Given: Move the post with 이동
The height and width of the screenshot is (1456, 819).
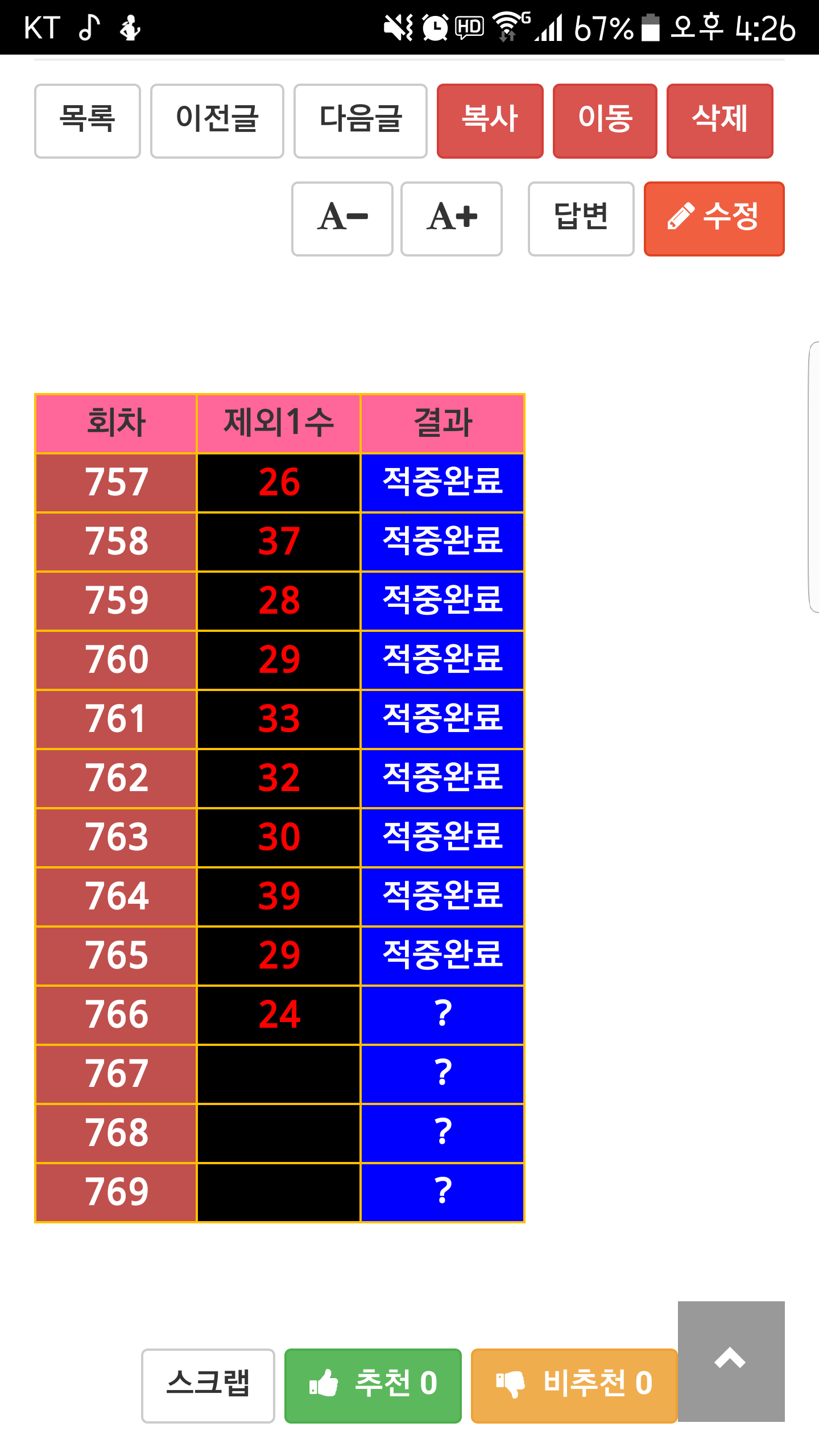Looking at the screenshot, I should tap(605, 121).
